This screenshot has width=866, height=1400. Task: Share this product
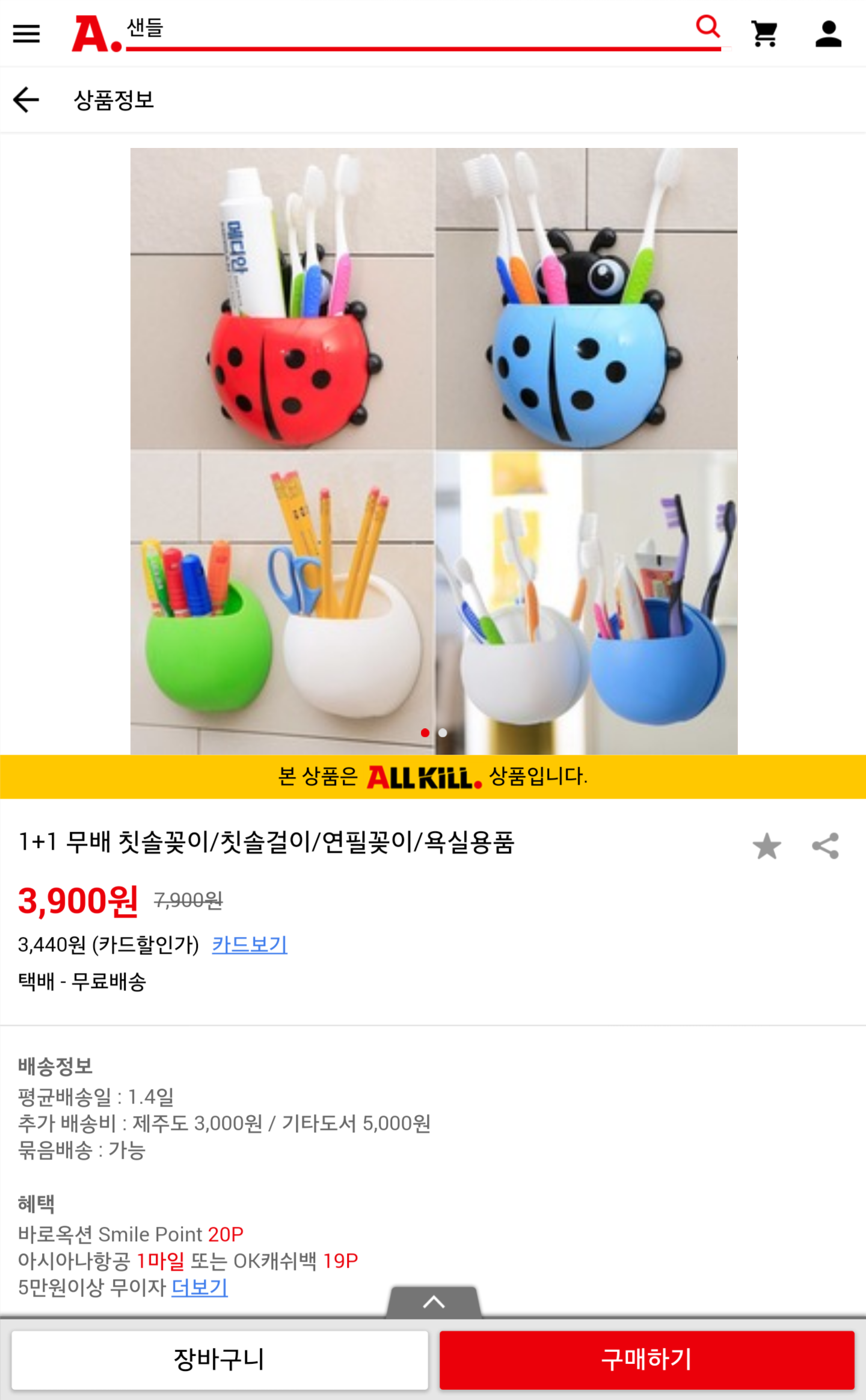click(x=825, y=846)
